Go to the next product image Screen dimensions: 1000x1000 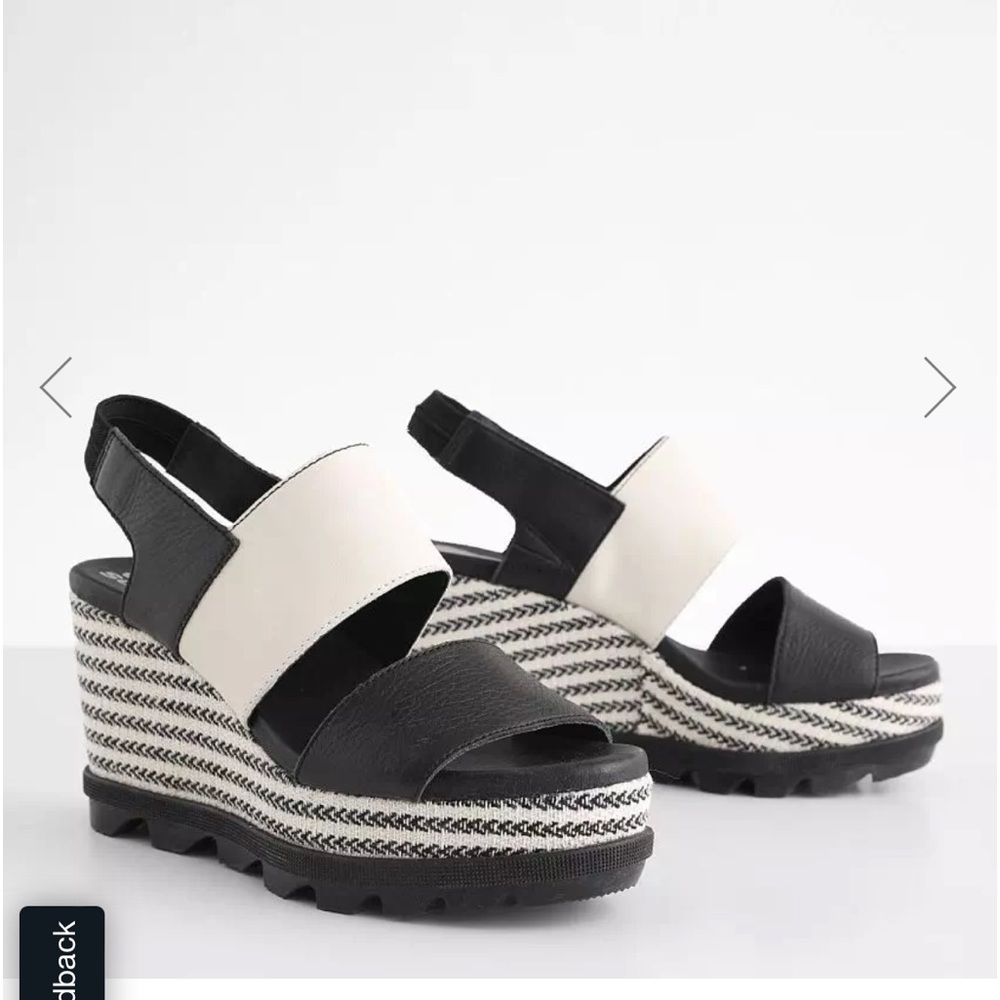click(x=939, y=387)
